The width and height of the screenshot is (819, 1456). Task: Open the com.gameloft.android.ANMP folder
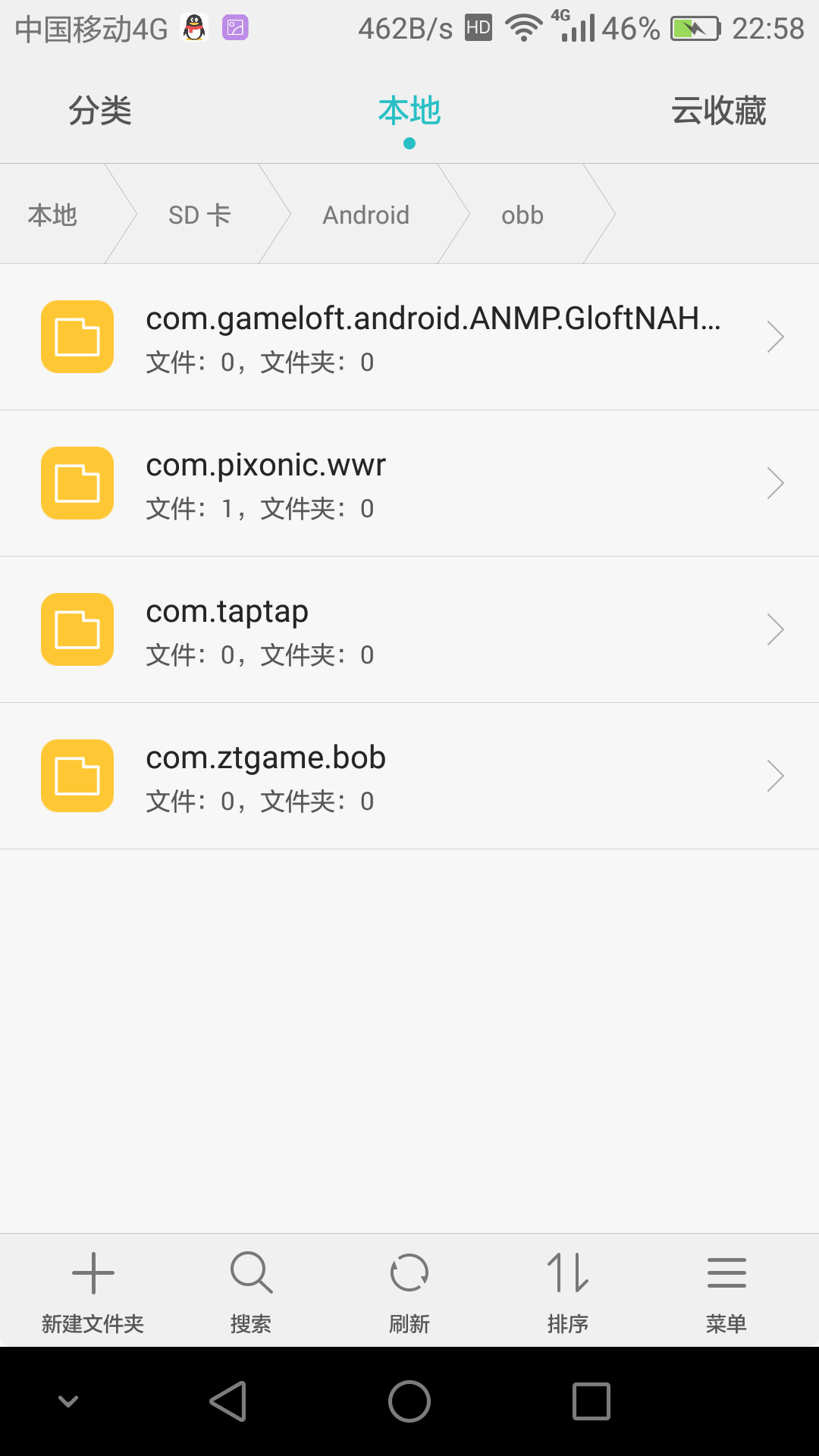tap(409, 337)
